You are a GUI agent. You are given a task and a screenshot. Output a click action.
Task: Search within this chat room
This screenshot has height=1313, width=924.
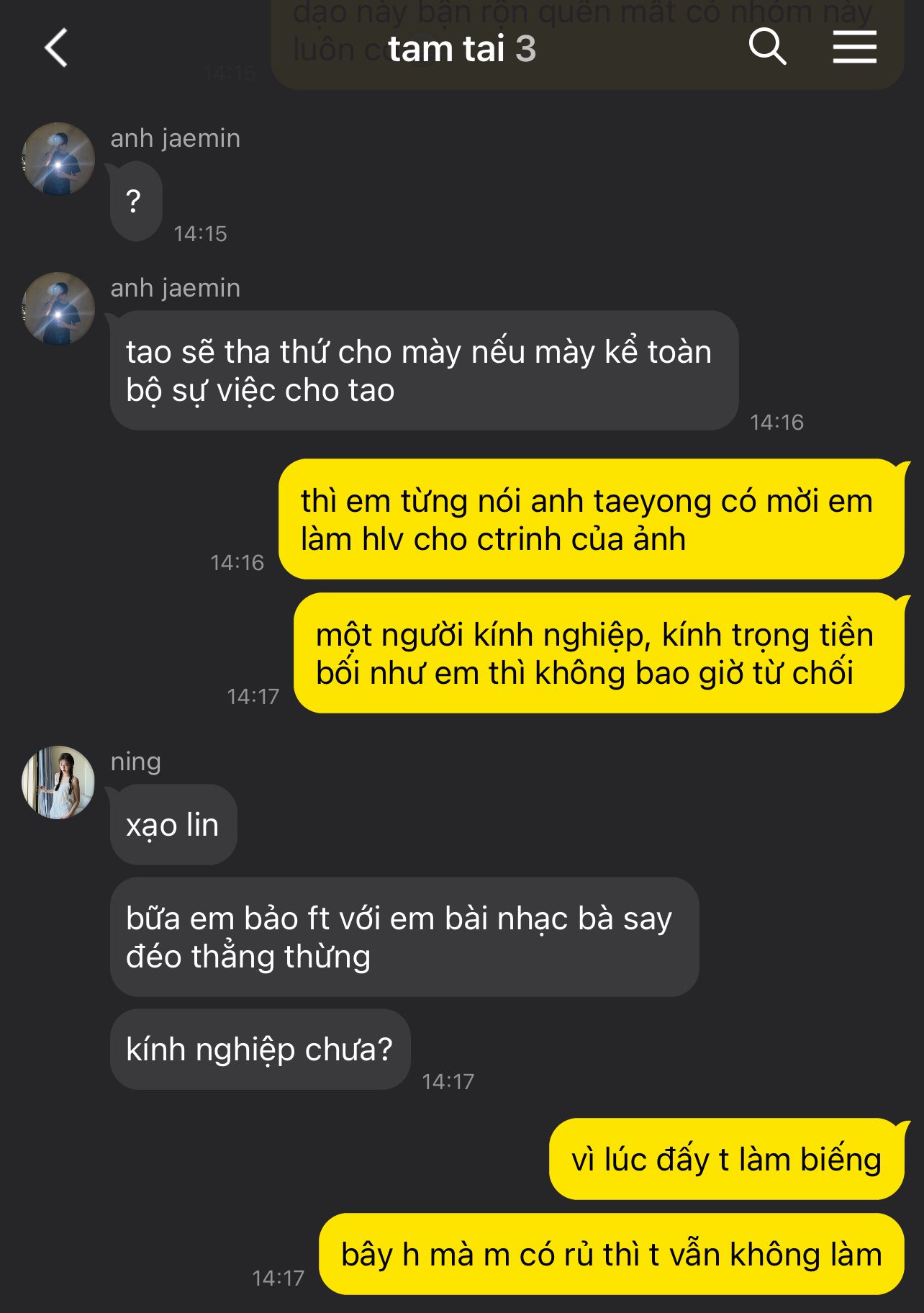click(x=767, y=48)
